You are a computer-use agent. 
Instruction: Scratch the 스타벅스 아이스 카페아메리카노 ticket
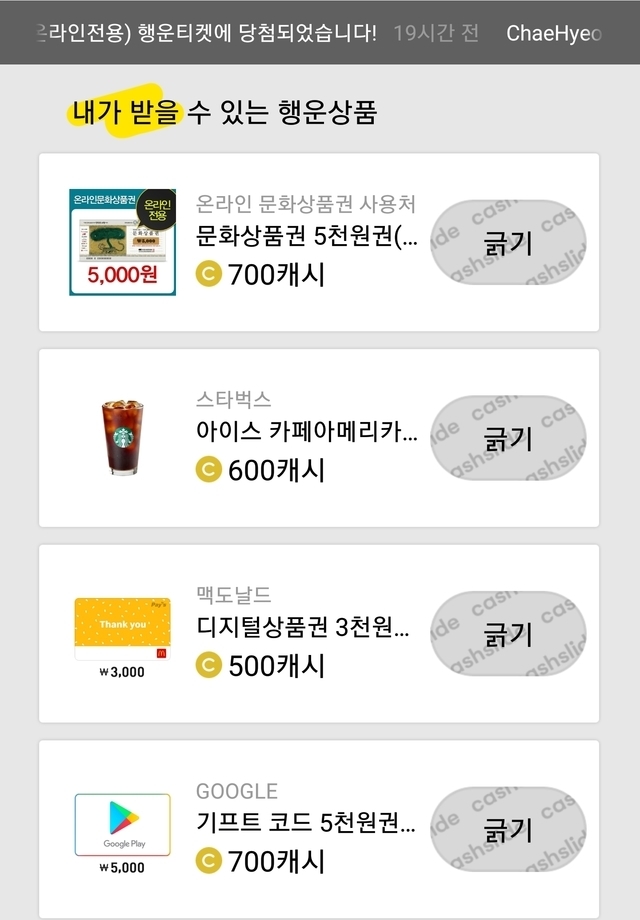[508, 439]
